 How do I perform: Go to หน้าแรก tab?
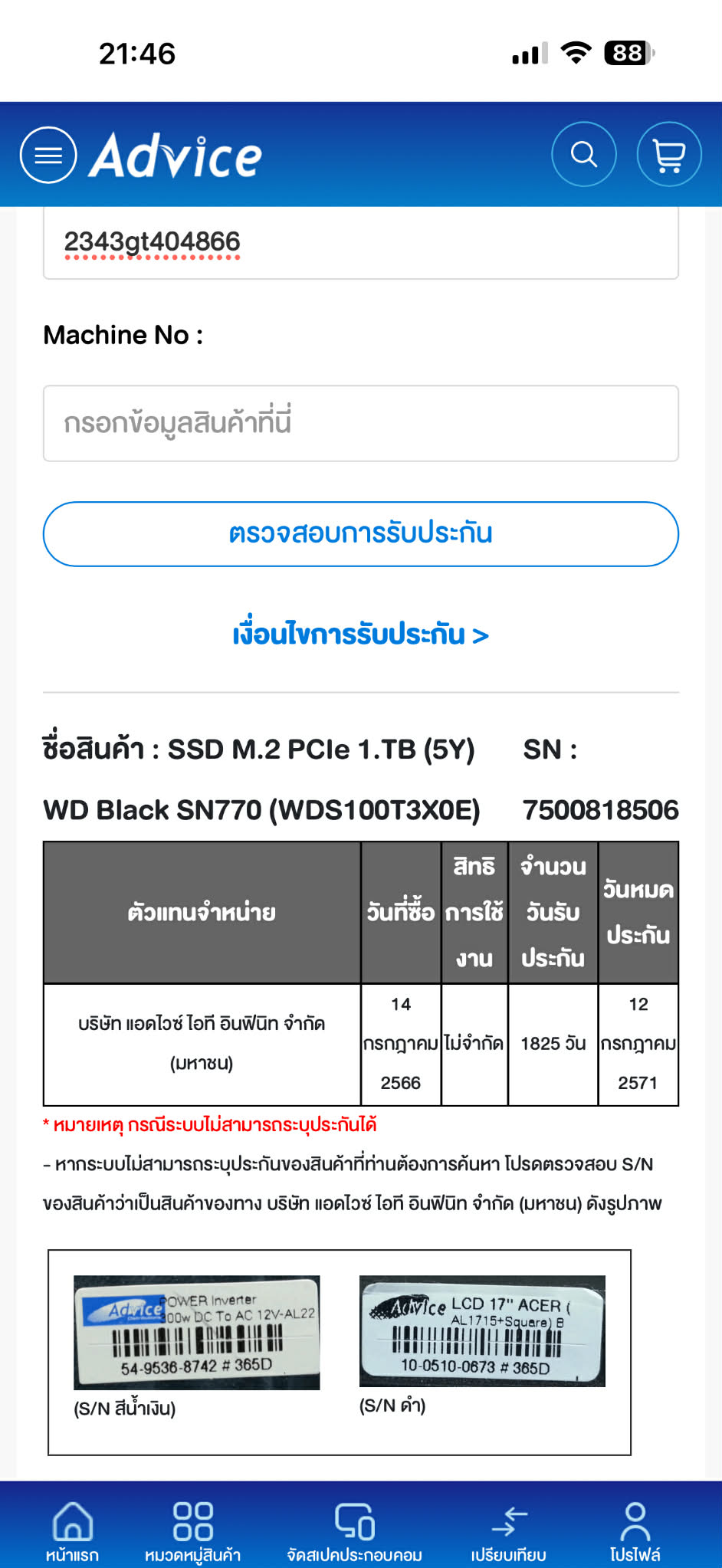point(72,1530)
